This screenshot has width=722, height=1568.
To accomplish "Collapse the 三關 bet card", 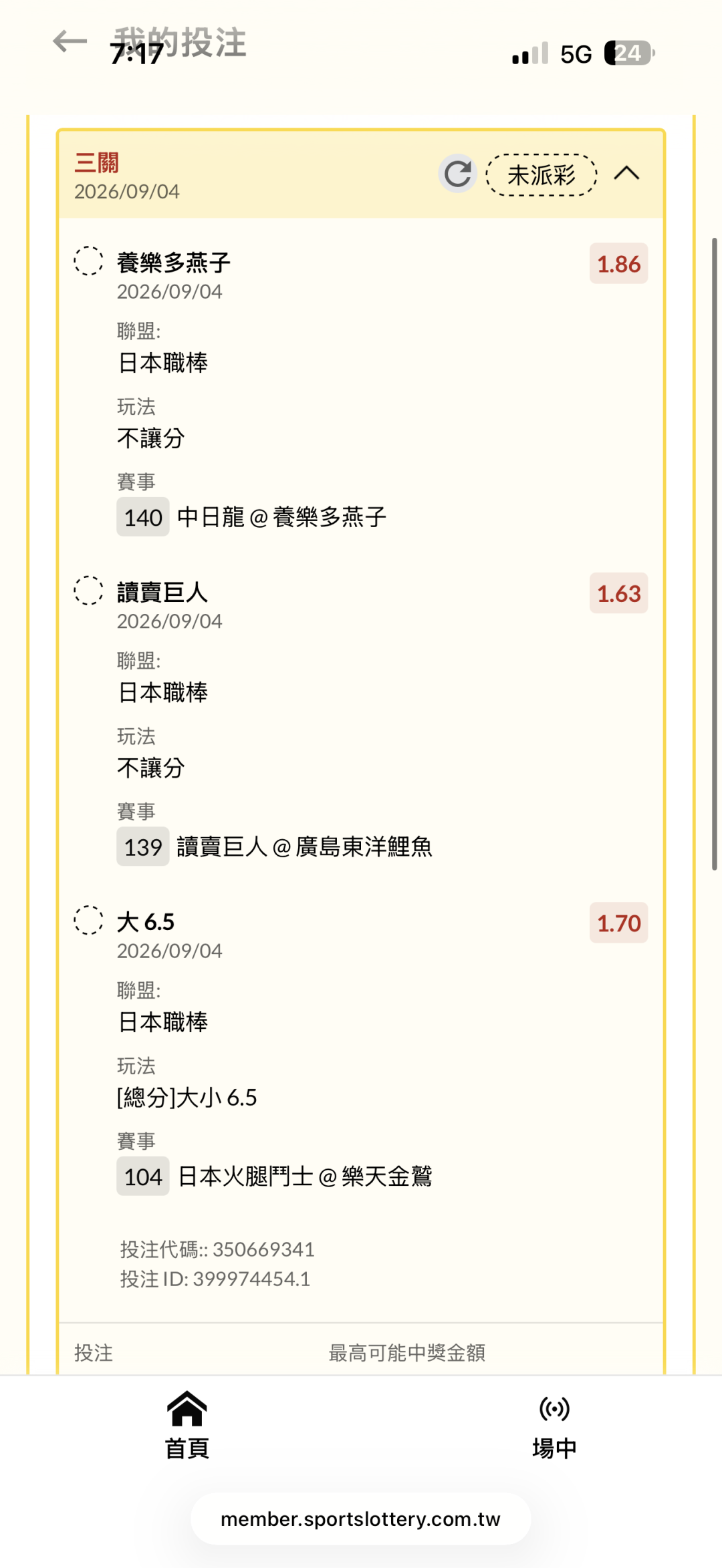I will pyautogui.click(x=626, y=174).
